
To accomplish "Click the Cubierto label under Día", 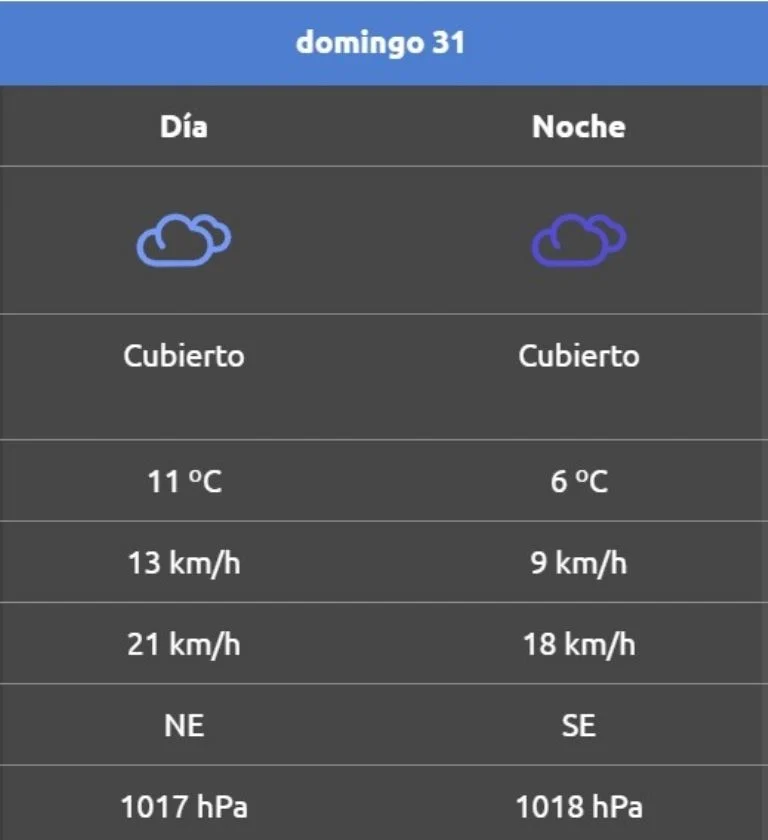I will pos(184,356).
